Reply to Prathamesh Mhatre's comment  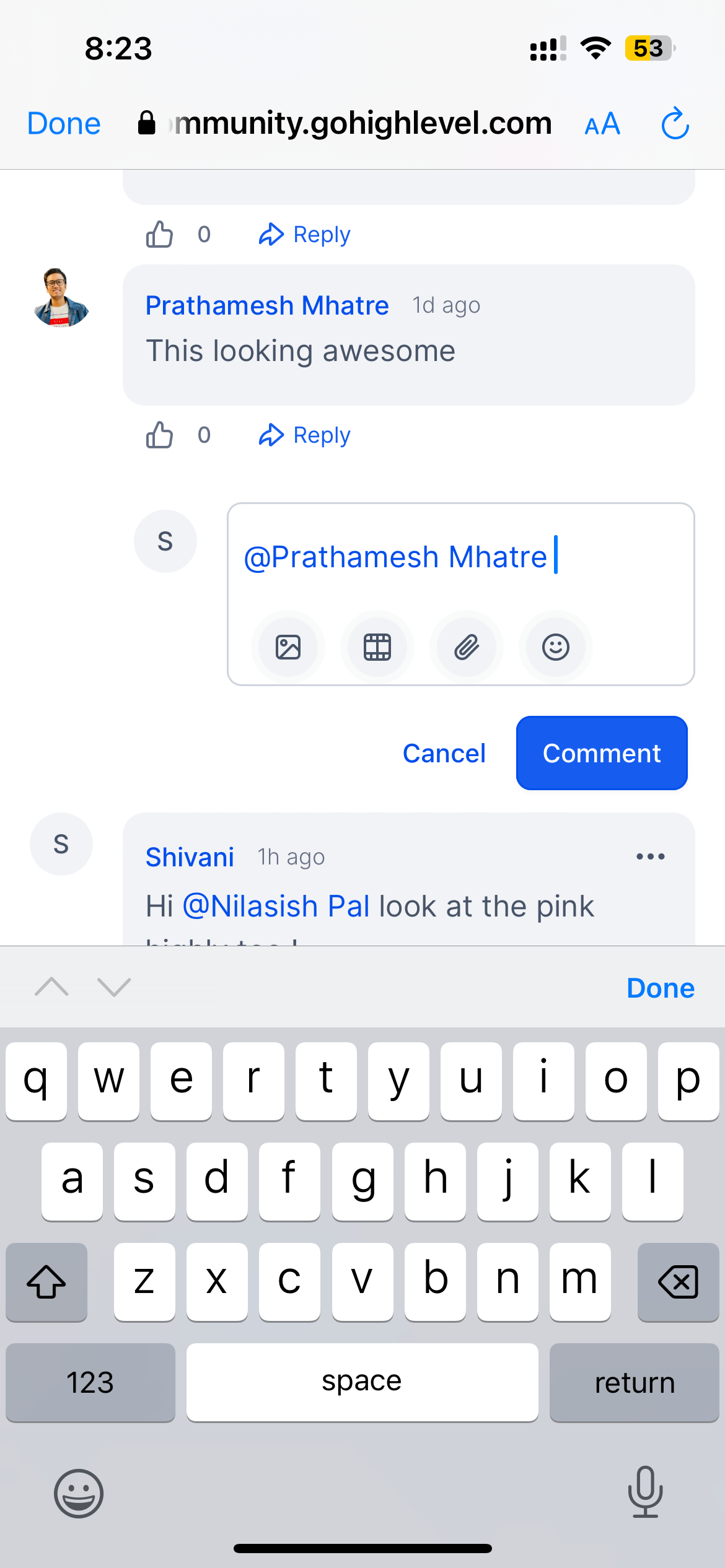coord(305,435)
